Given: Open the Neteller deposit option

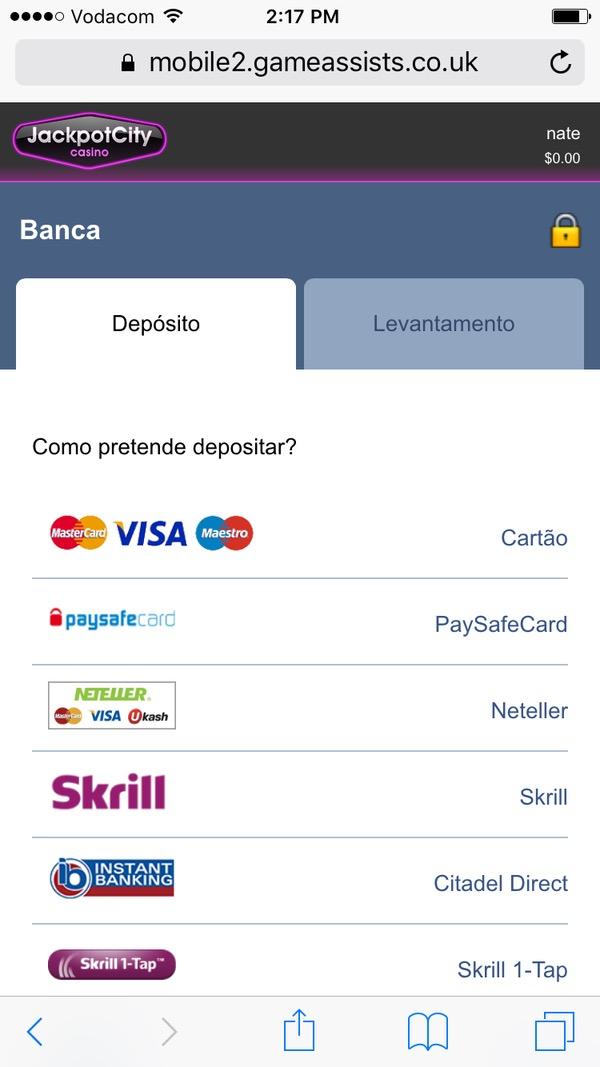Looking at the screenshot, I should pos(300,708).
